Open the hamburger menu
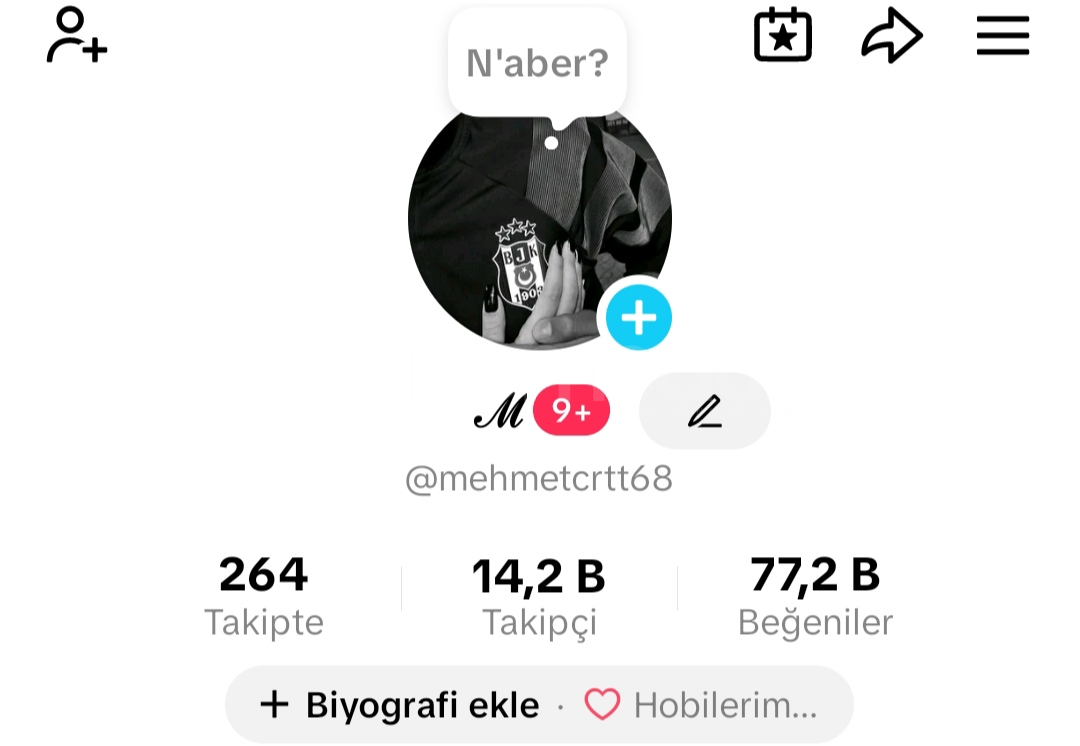 [1002, 36]
